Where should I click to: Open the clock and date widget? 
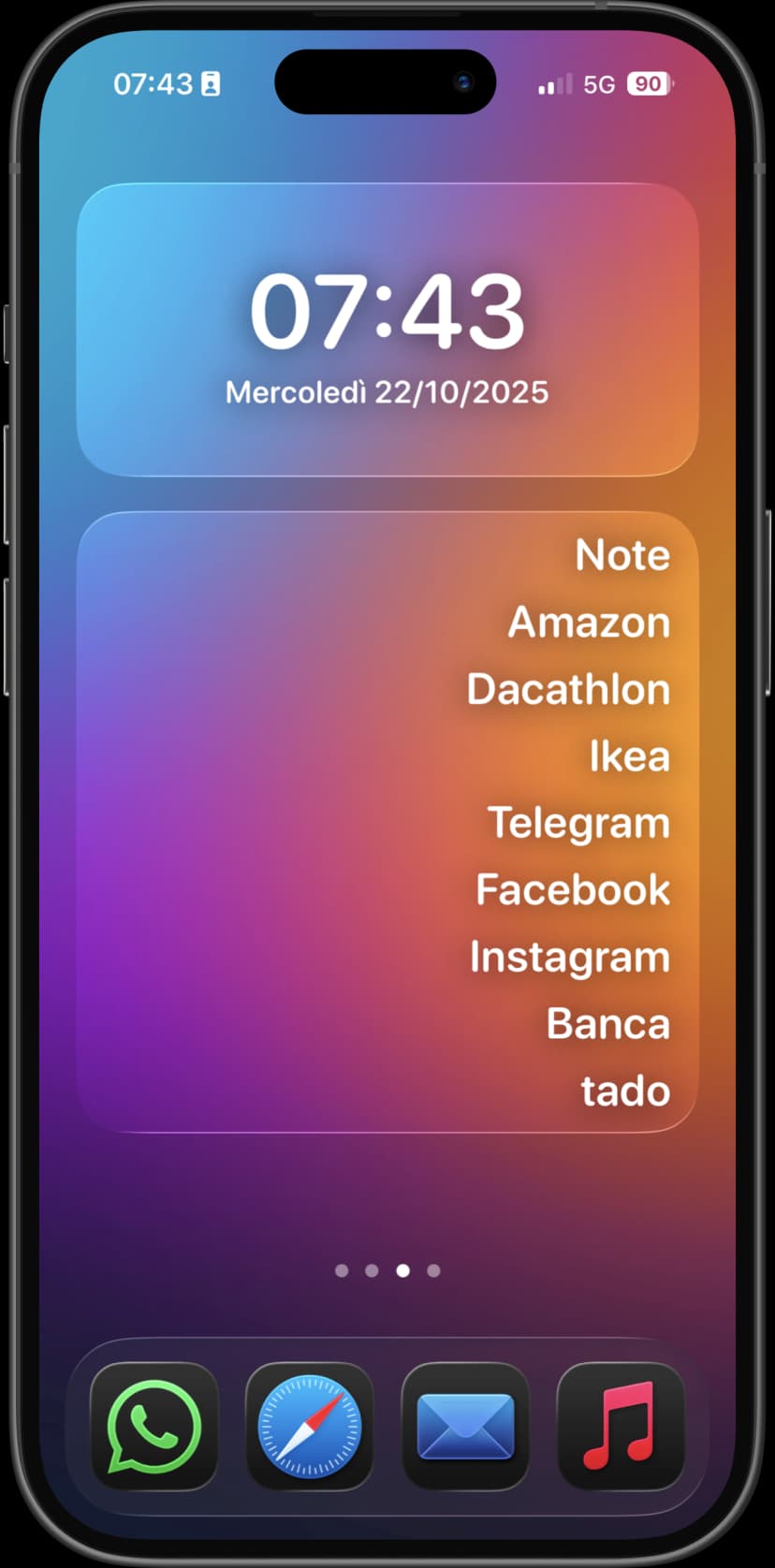click(387, 330)
